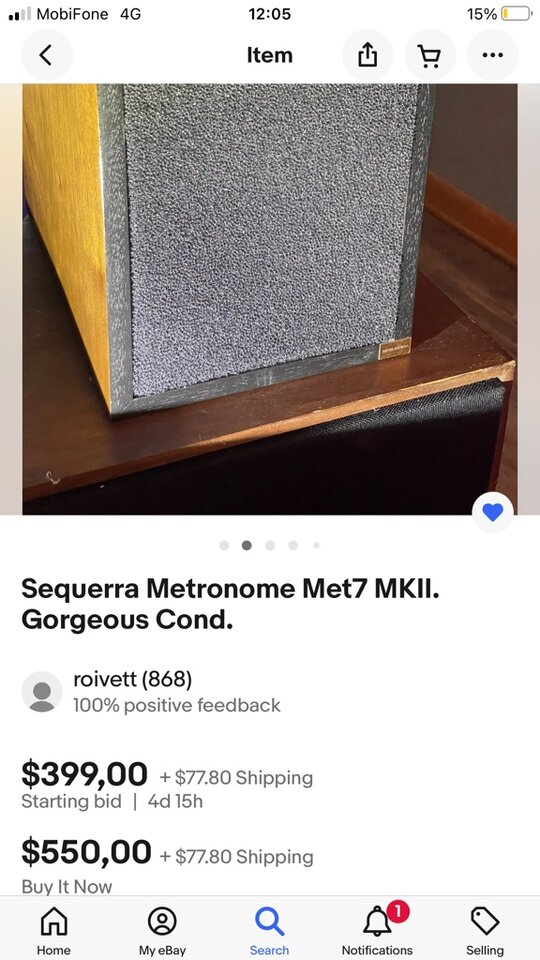Switch to the Home tab
This screenshot has height=960, width=540.
click(x=54, y=930)
